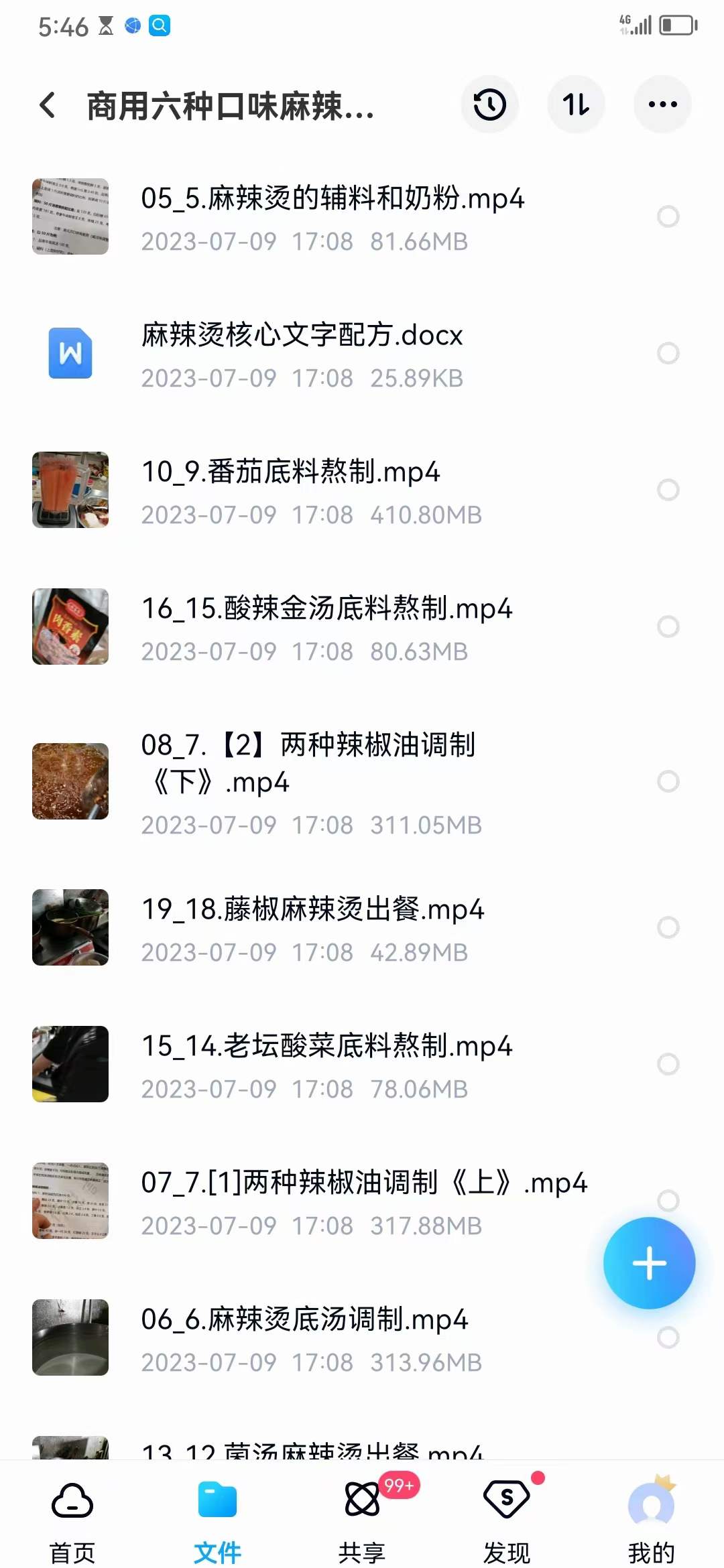The width and height of the screenshot is (724, 1568).
Task: Tap the thumbnail of 07_7 两种辣椒油调制《上》
Action: pos(70,1200)
